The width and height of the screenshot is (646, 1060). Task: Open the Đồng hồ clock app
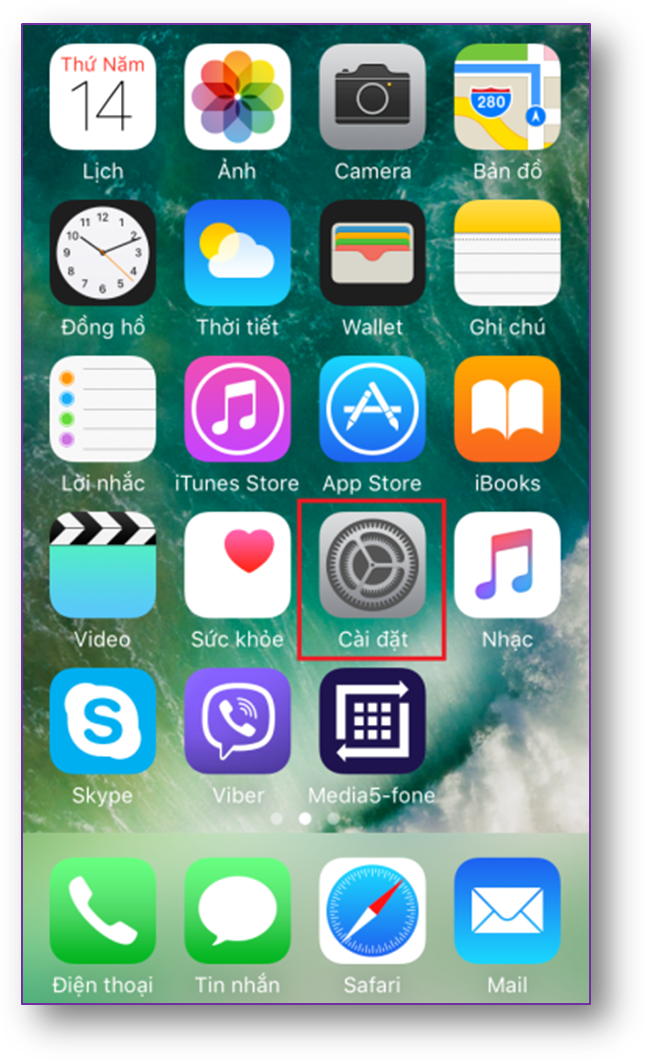click(x=102, y=253)
